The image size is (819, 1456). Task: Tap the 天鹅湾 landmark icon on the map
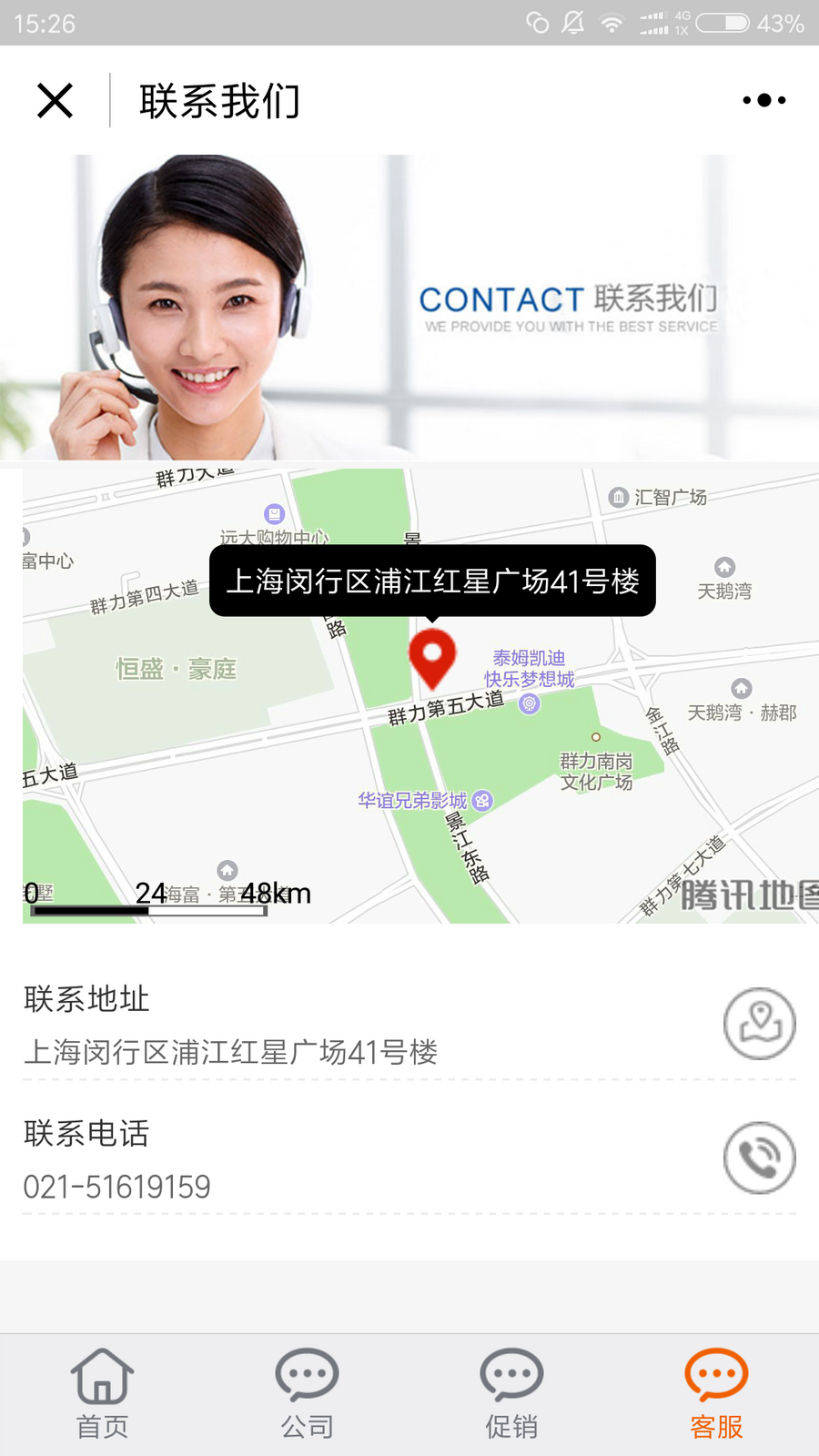pos(723,565)
